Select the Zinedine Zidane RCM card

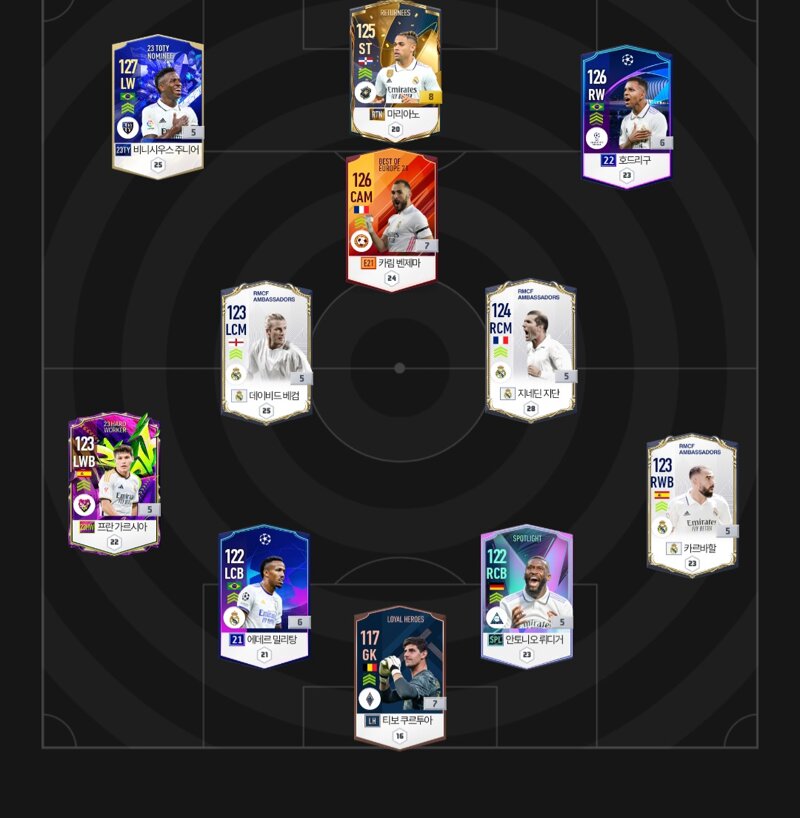[x=530, y=350]
